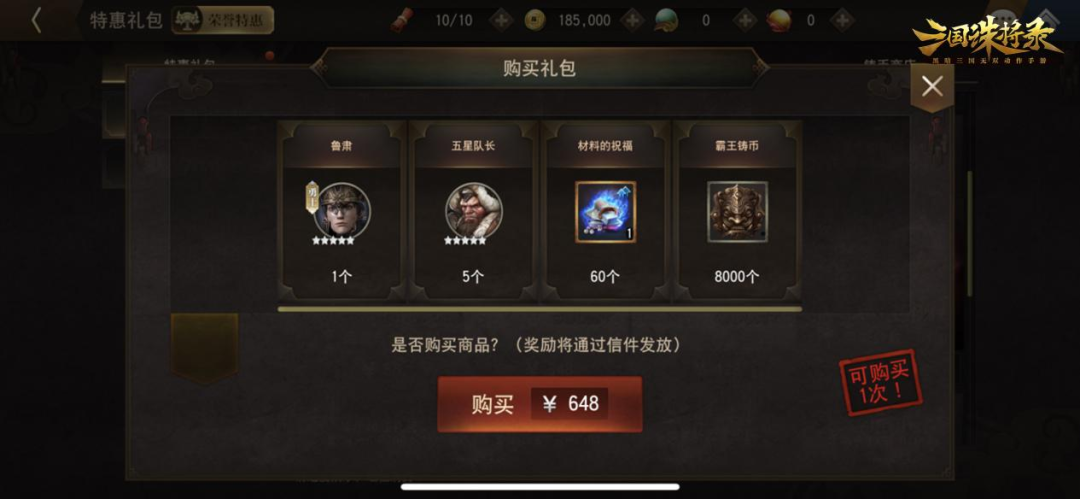This screenshot has width=1080, height=499.
Task: Add coins via the plus beside 185,000
Action: (x=631, y=20)
